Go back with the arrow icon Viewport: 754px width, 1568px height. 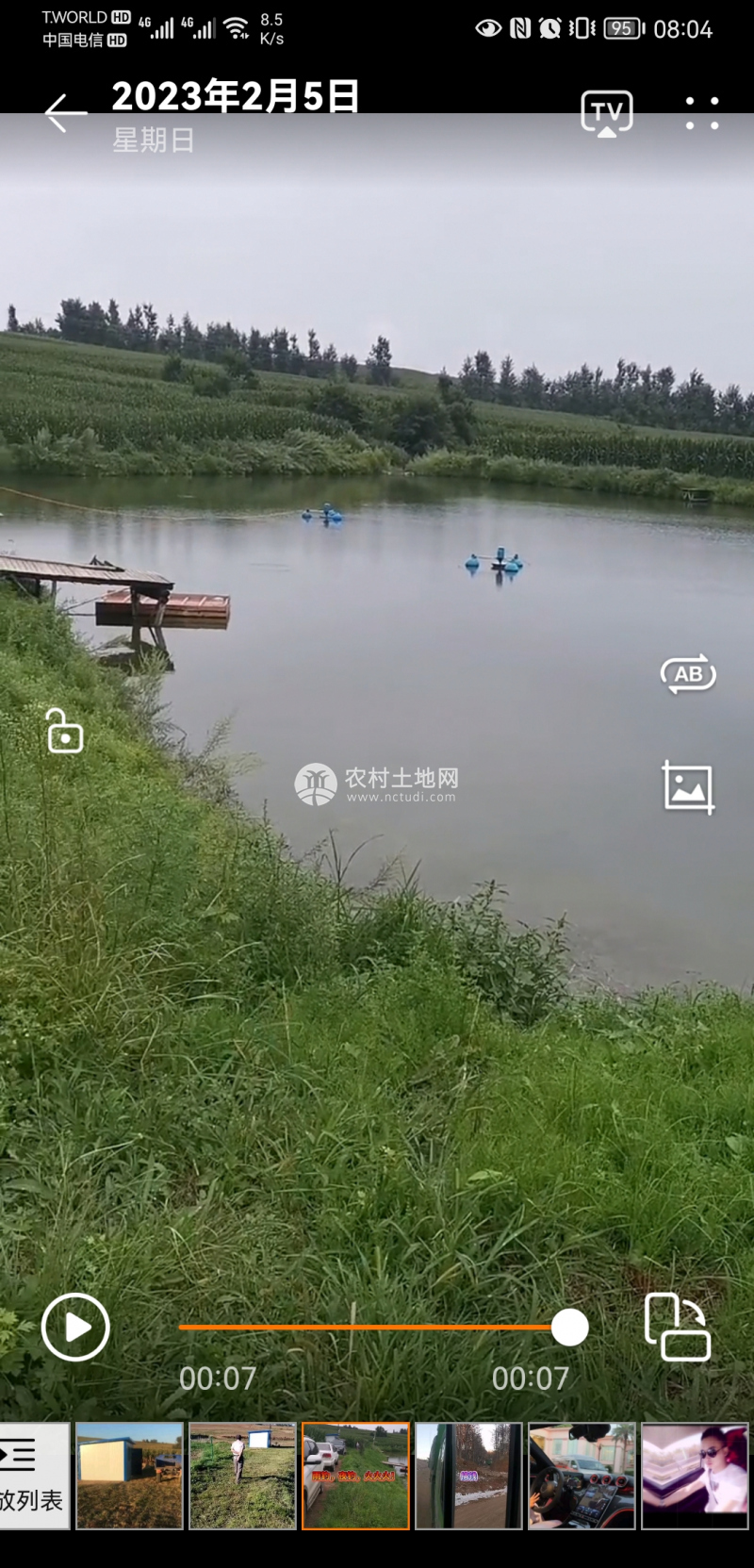pos(65,114)
